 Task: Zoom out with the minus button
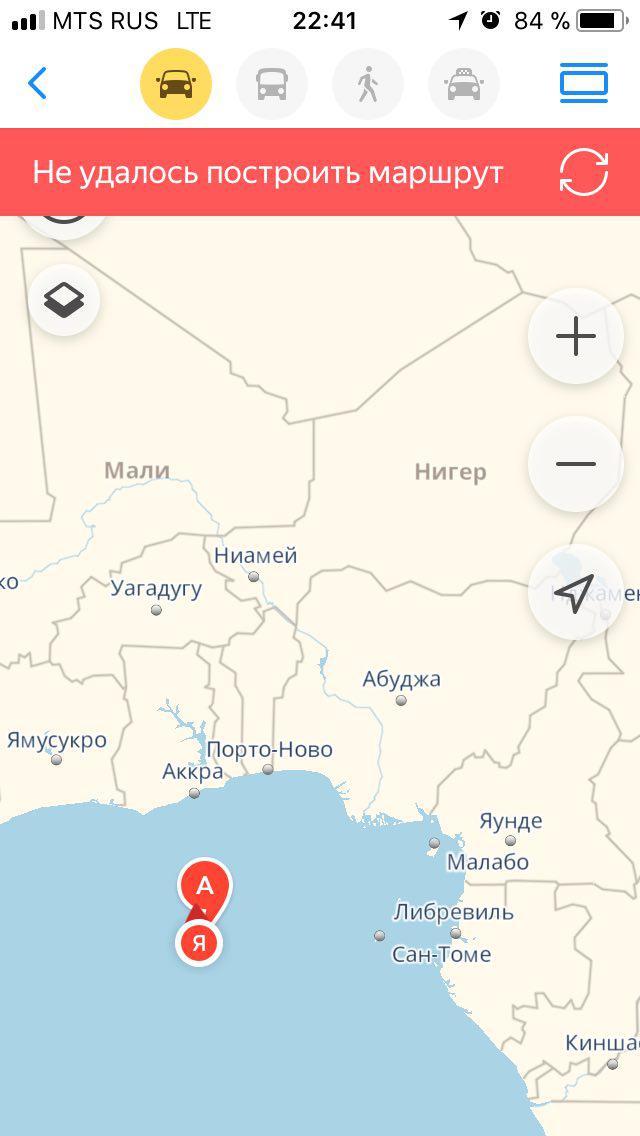point(575,464)
